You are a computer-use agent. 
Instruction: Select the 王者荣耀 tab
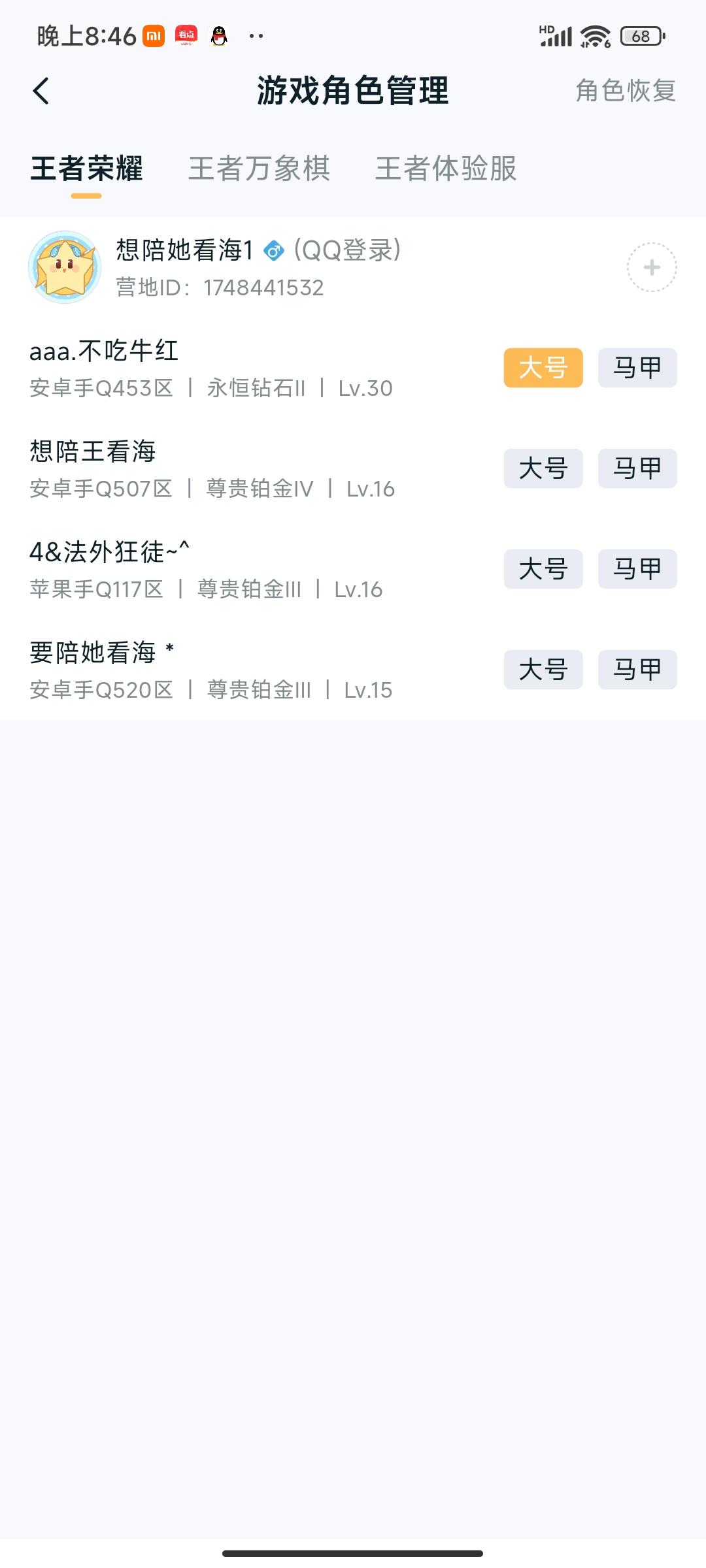(86, 170)
